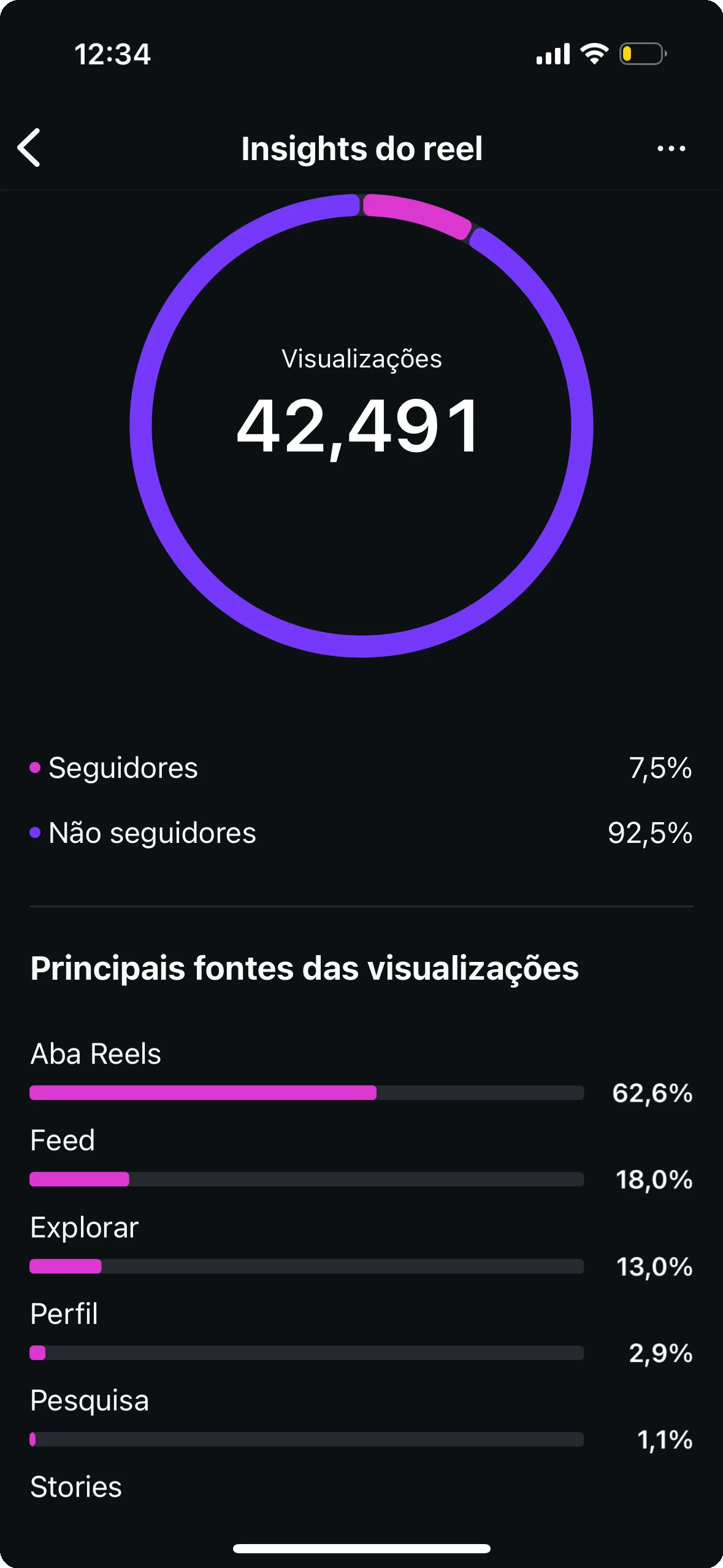Image resolution: width=723 pixels, height=1568 pixels.
Task: Go back from Insights do reel
Action: point(29,148)
